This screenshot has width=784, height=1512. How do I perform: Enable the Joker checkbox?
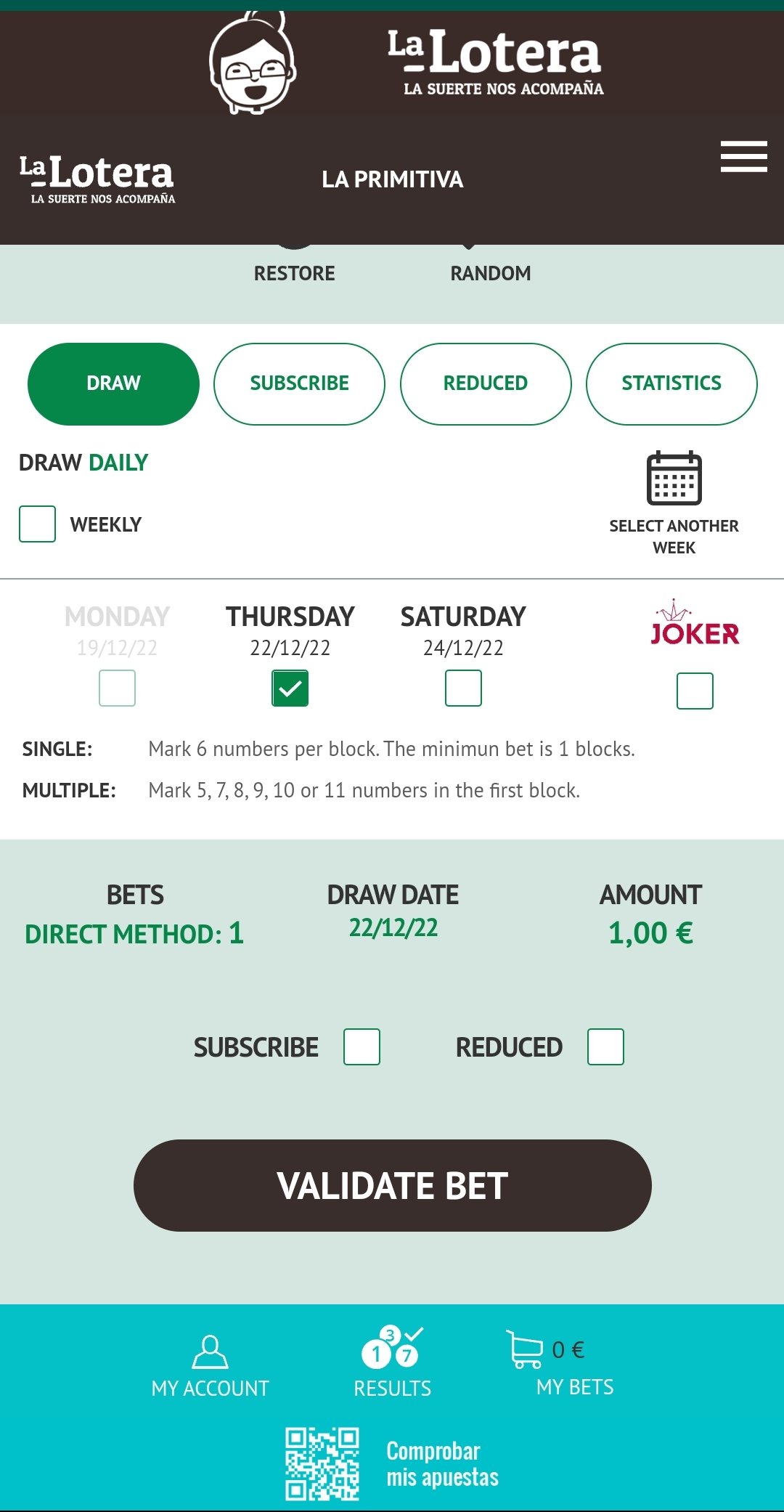pyautogui.click(x=695, y=691)
